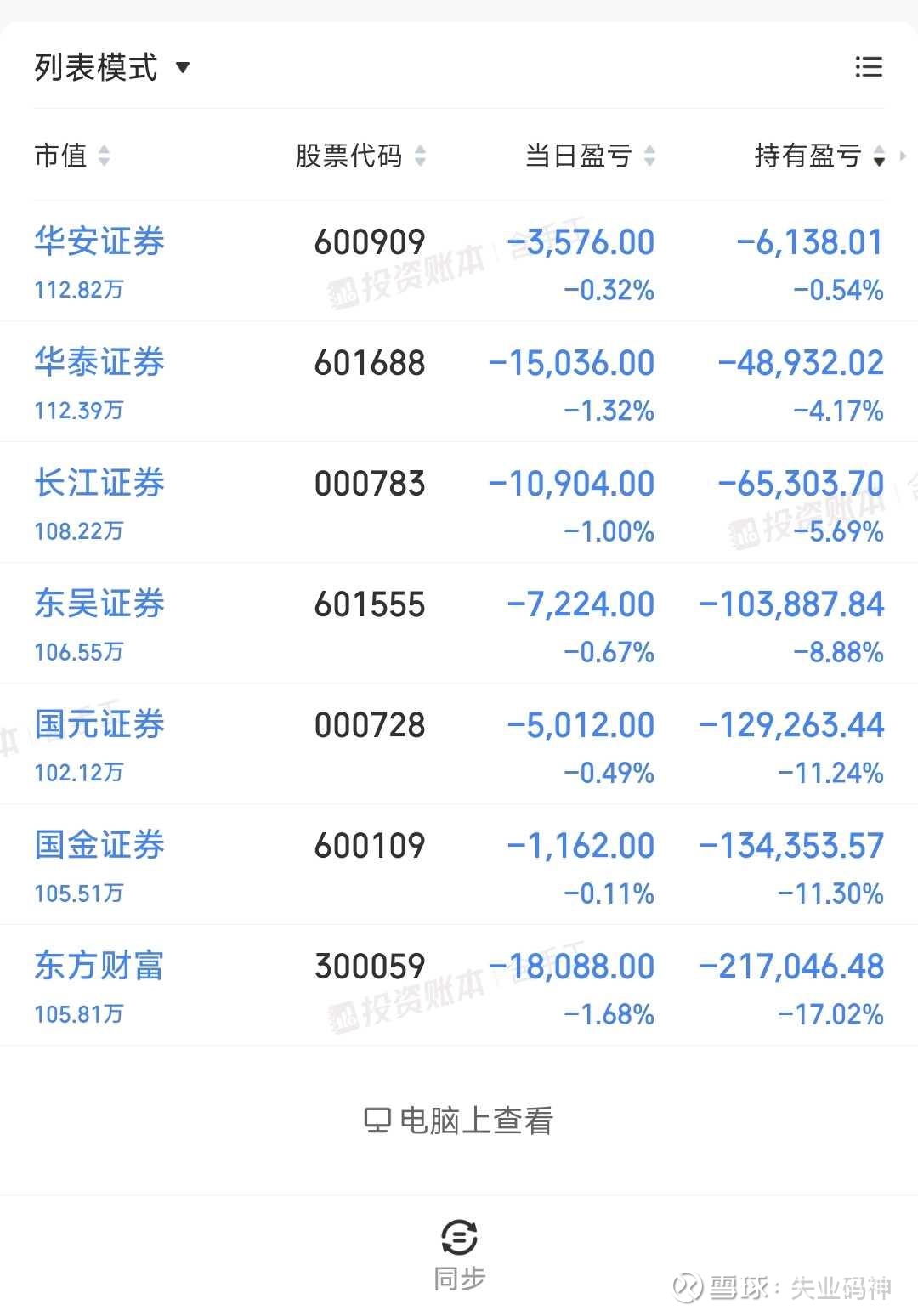Open 东方财富 position details
This screenshot has height=1316, width=918.
(x=99, y=967)
